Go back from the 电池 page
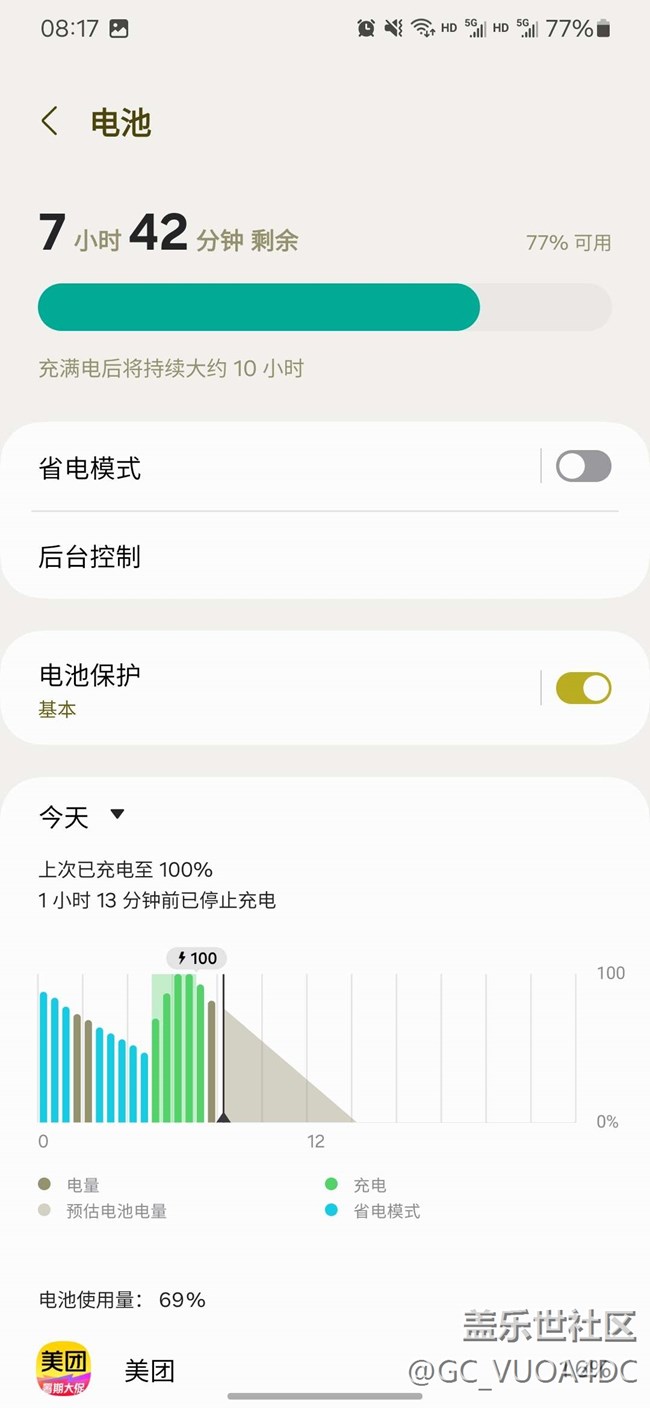650x1408 pixels. tap(50, 122)
